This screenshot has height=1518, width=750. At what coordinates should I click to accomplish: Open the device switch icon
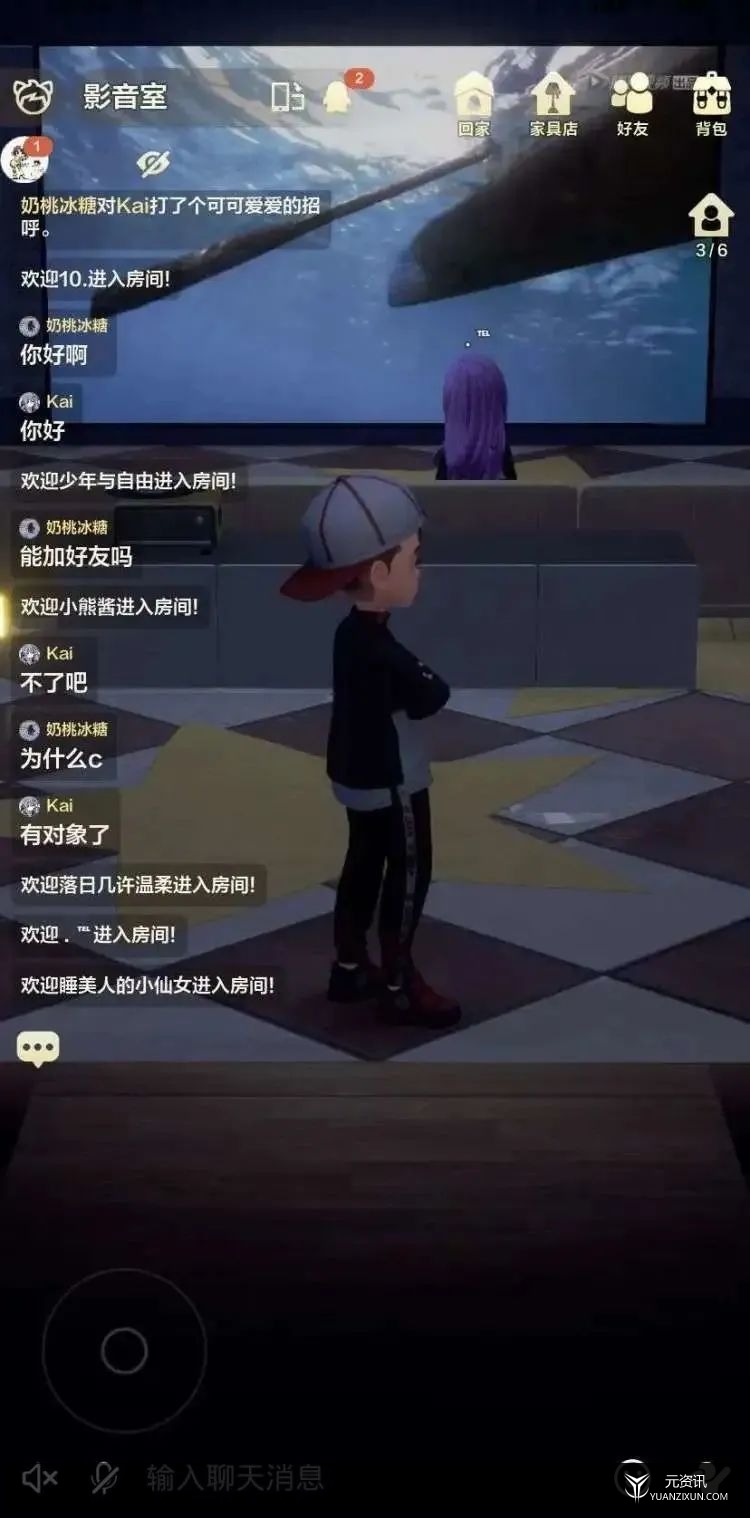tap(288, 97)
